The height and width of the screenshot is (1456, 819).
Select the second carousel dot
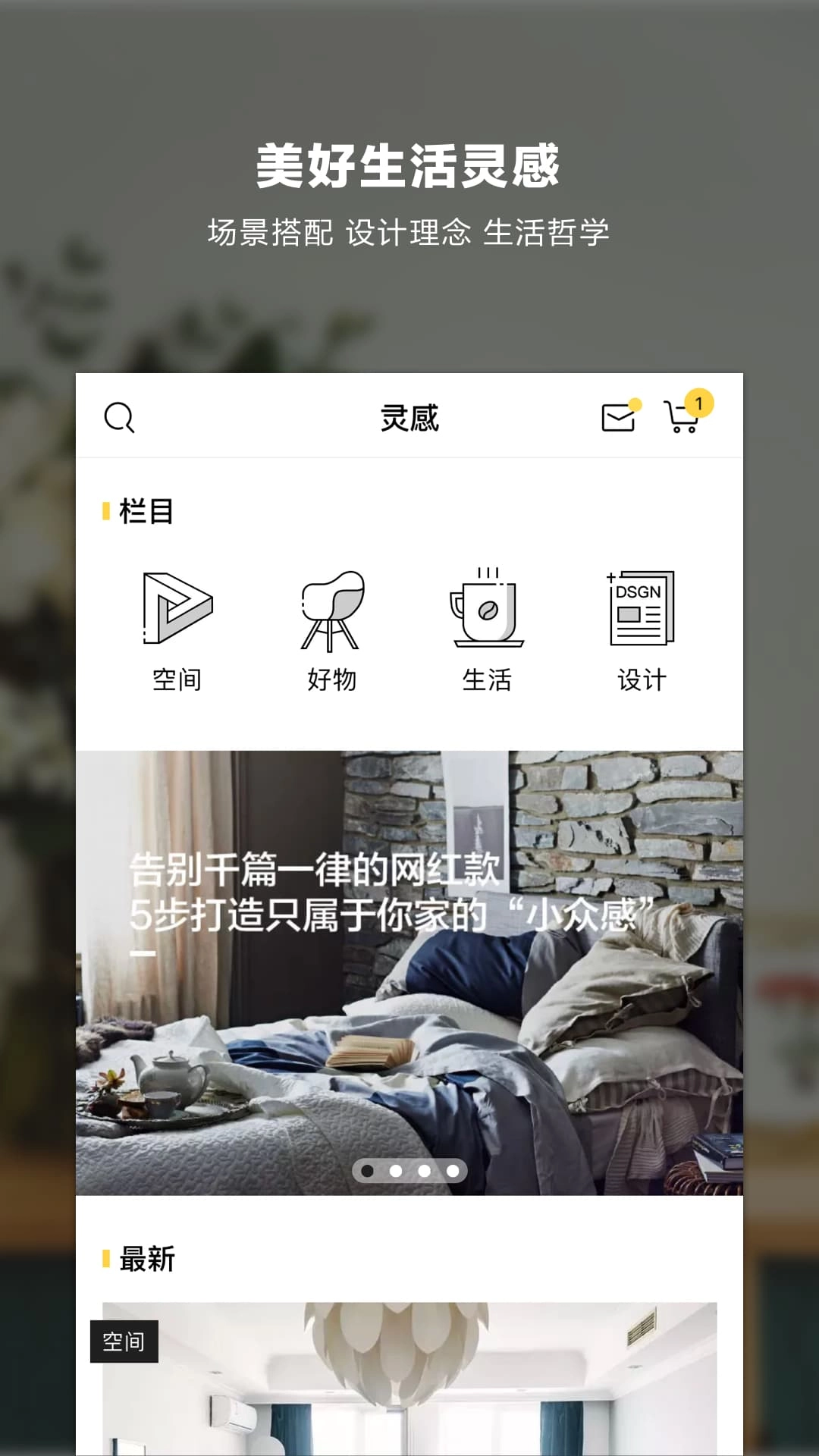click(397, 1171)
